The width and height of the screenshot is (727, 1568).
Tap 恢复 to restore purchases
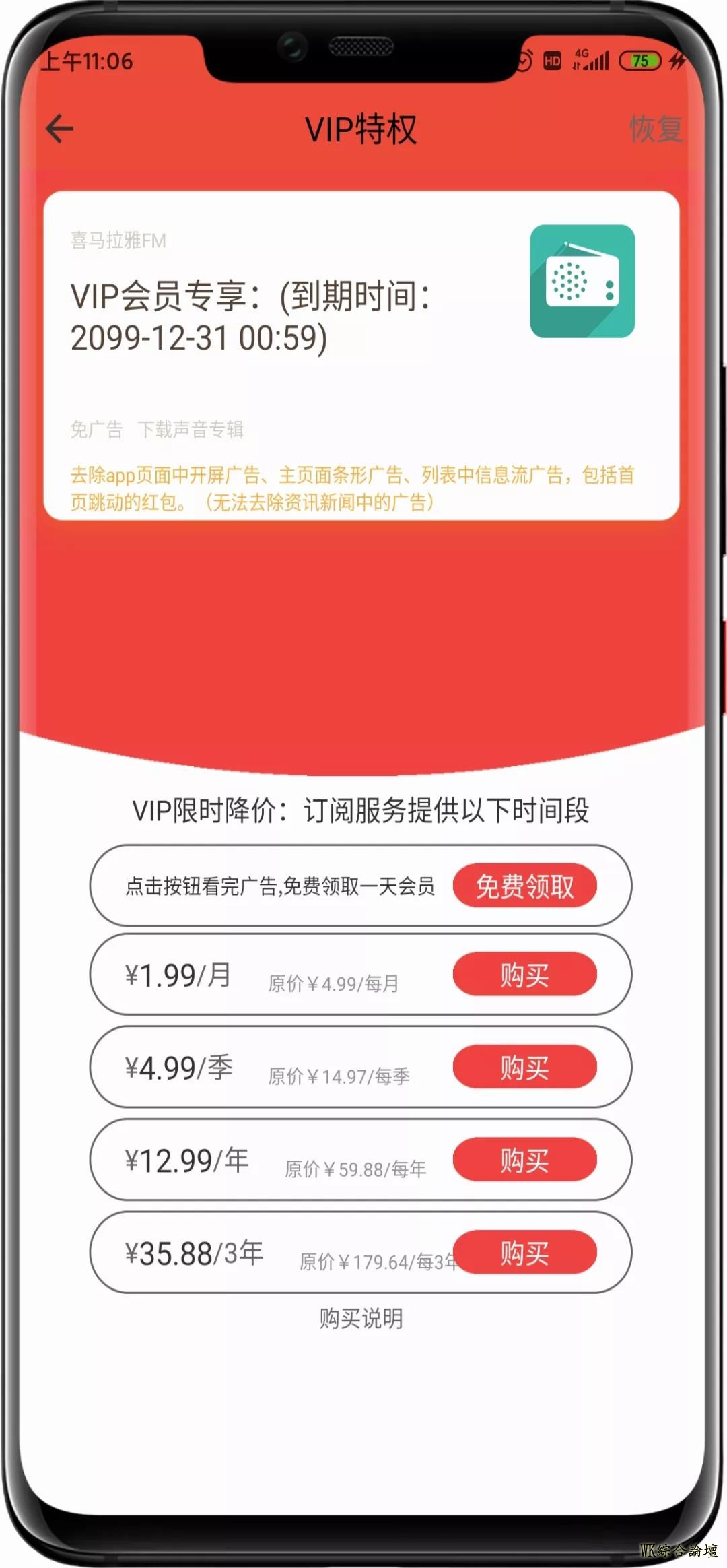655,129
